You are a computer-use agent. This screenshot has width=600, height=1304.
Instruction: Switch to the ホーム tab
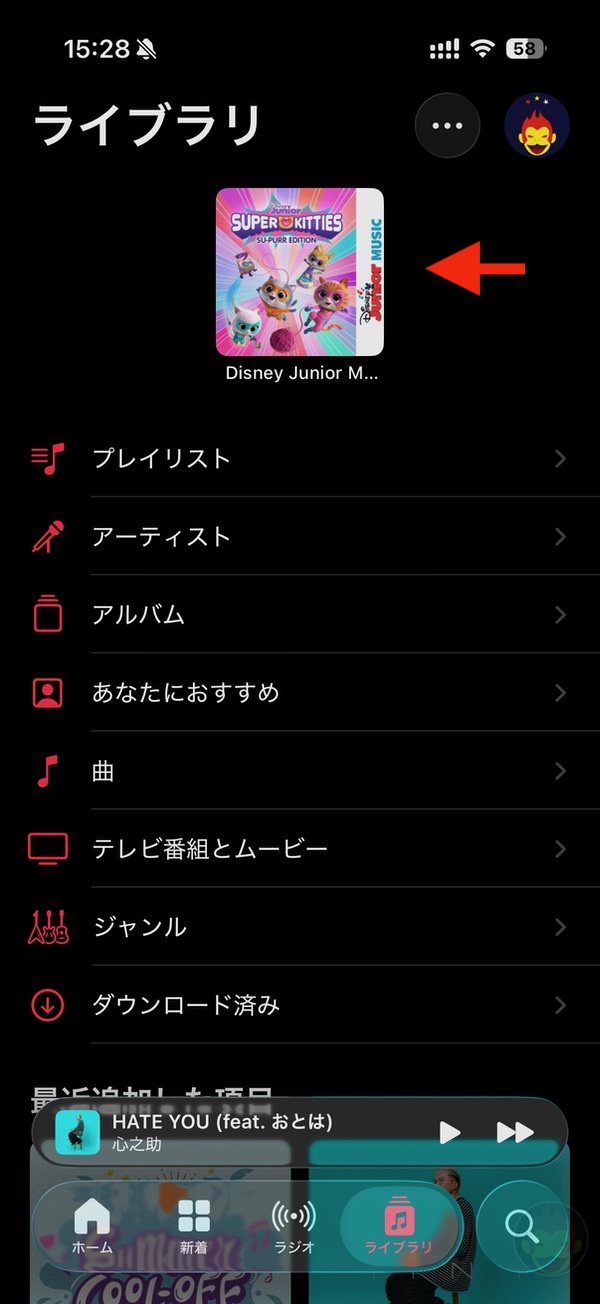(92, 1226)
